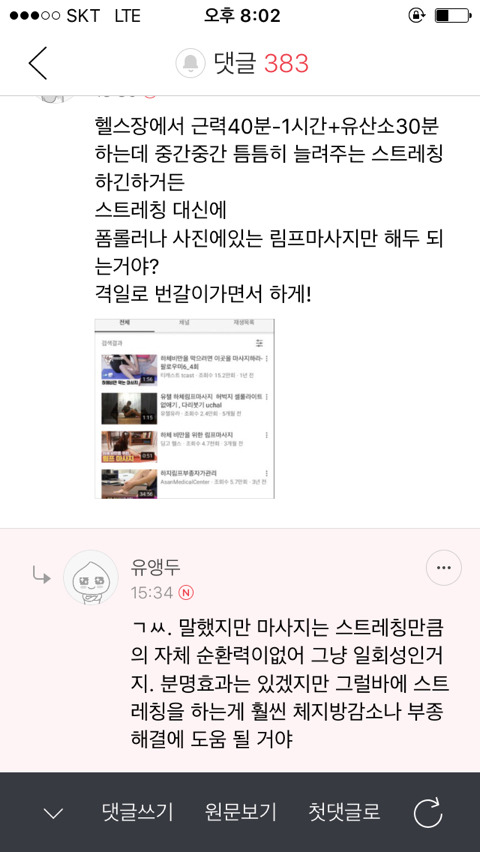Go back using the top-left arrow
480x852 pixels.
coord(38,64)
